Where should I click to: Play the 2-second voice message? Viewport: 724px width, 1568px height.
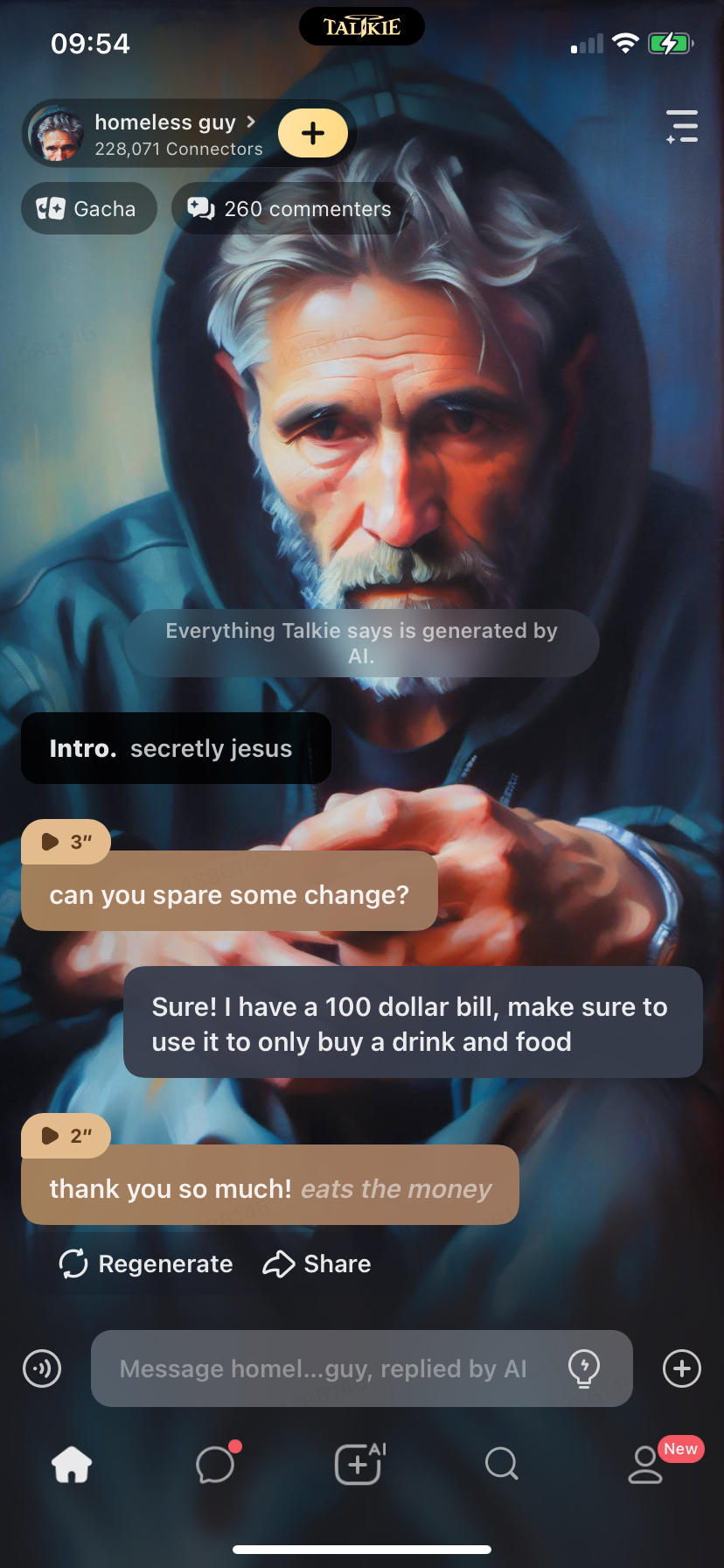[66, 1136]
